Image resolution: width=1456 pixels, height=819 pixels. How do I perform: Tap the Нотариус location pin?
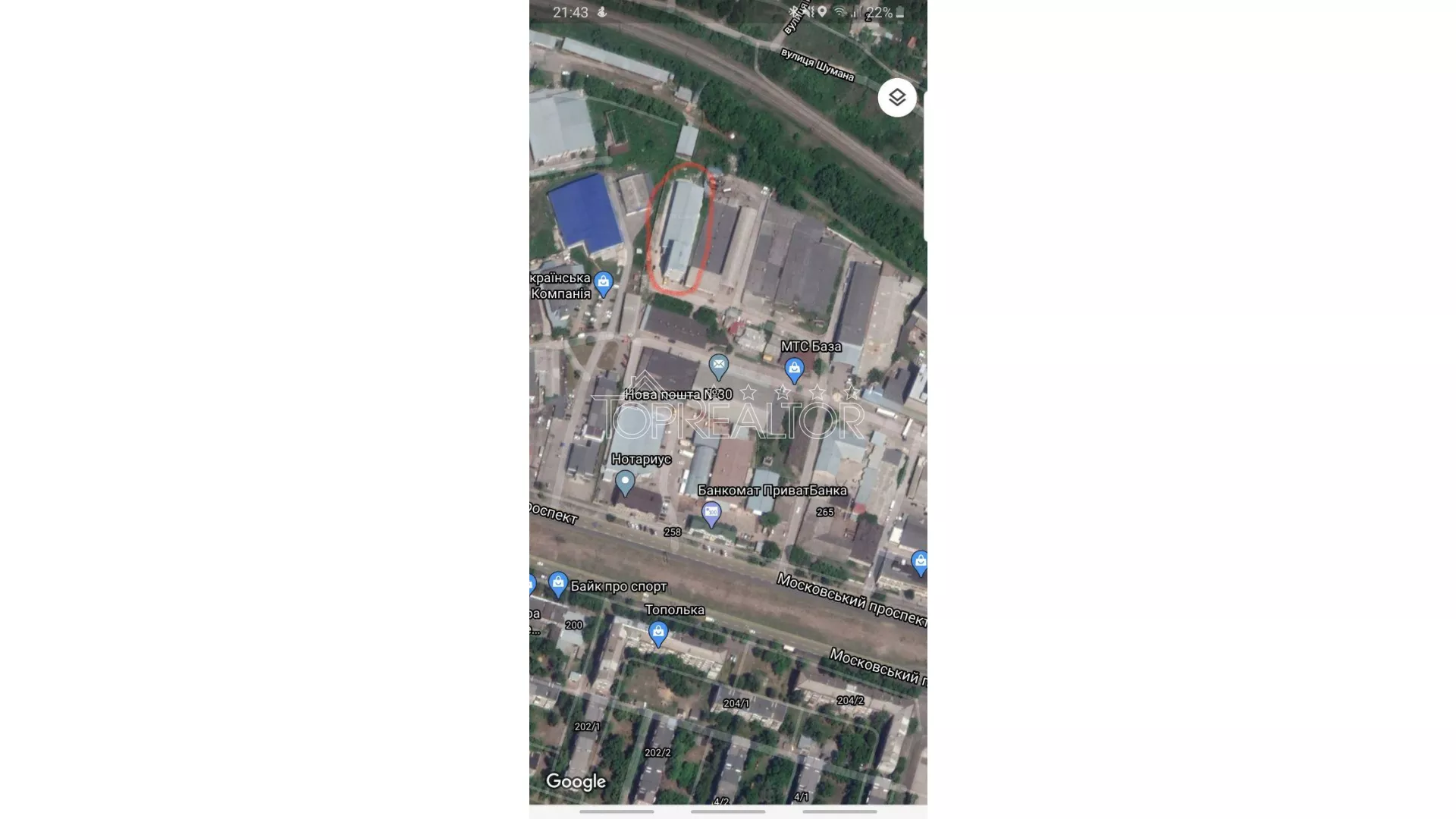click(625, 482)
